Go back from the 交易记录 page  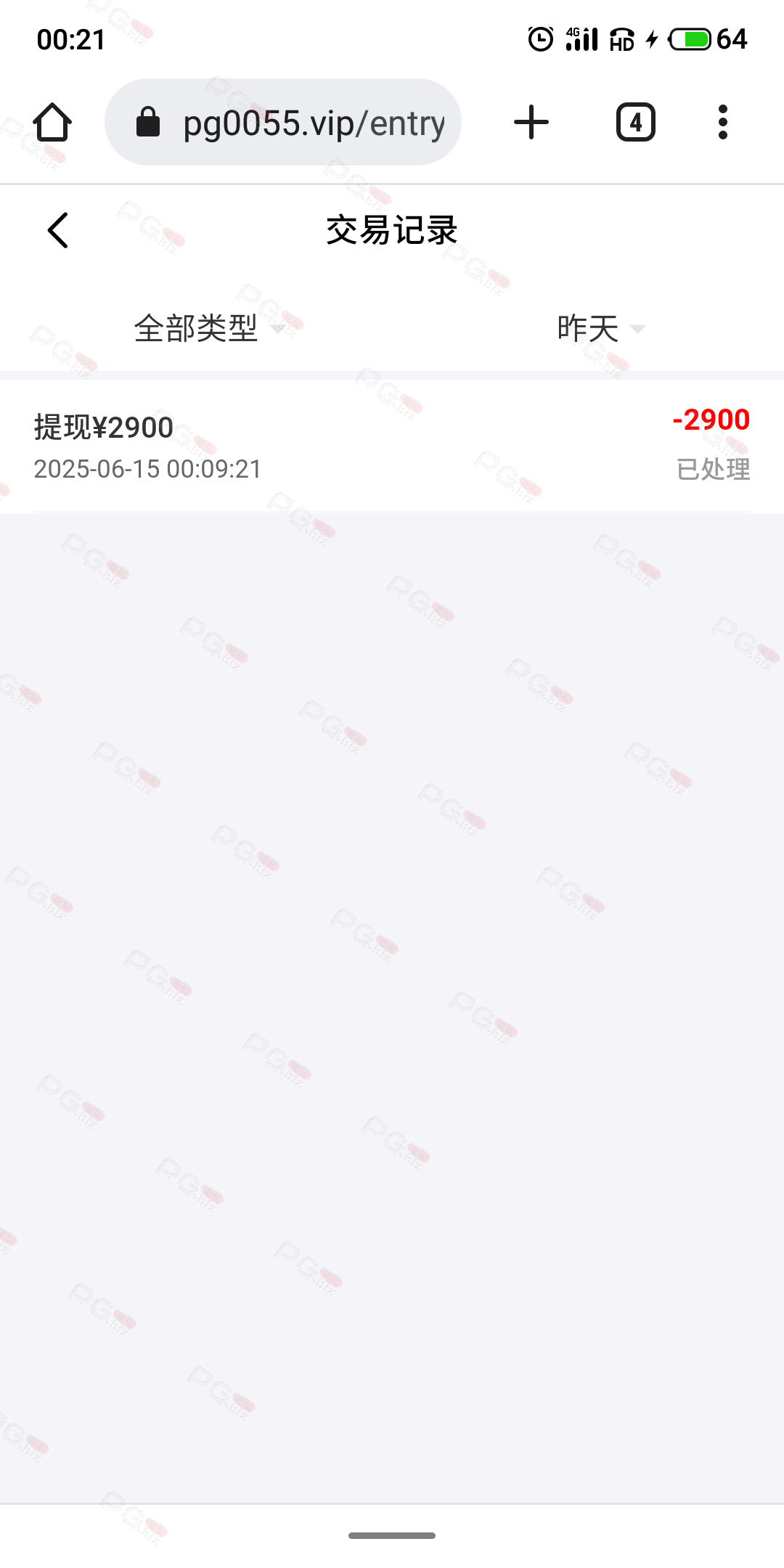coord(58,231)
